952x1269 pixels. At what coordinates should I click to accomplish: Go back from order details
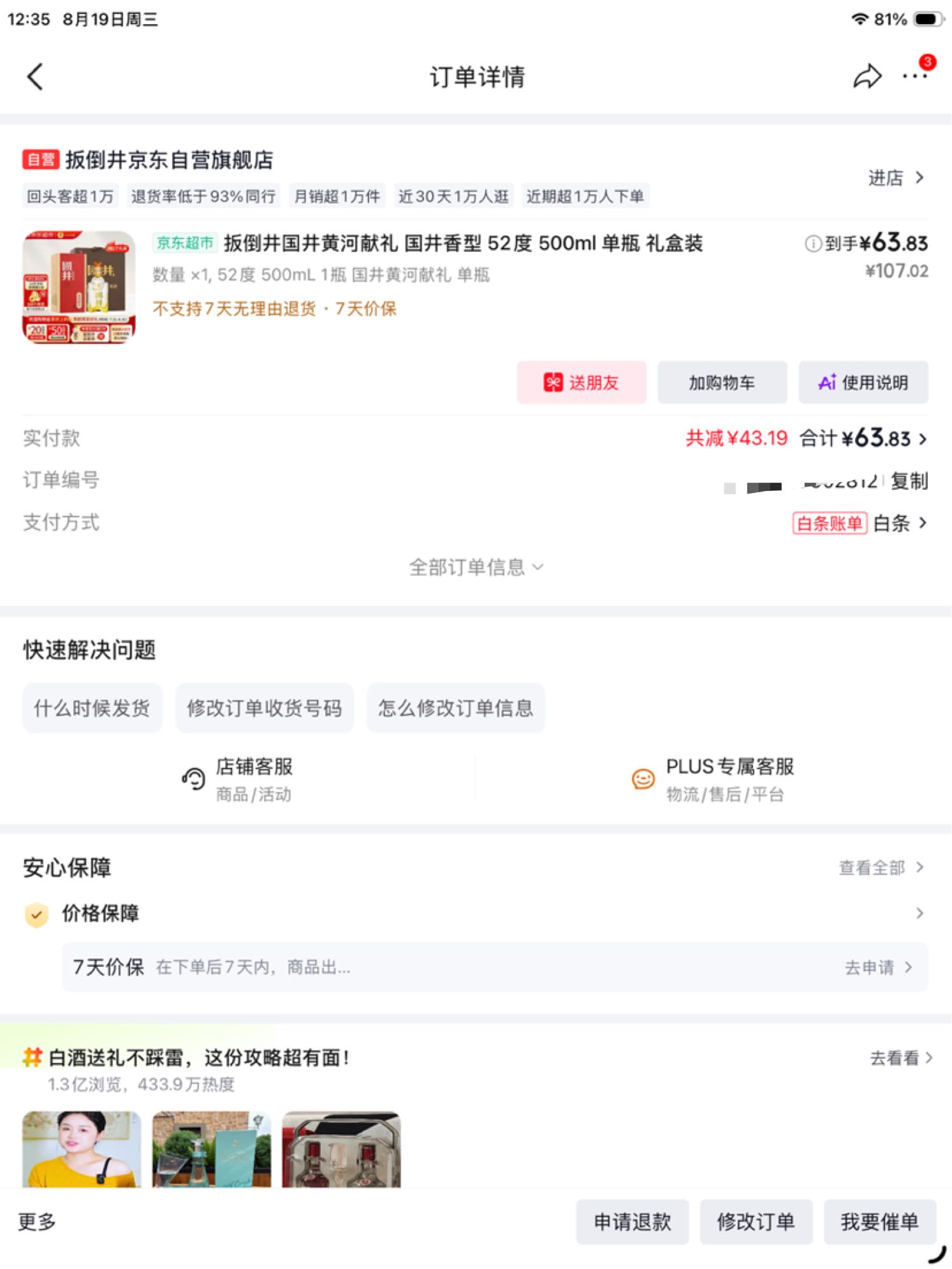click(x=35, y=77)
